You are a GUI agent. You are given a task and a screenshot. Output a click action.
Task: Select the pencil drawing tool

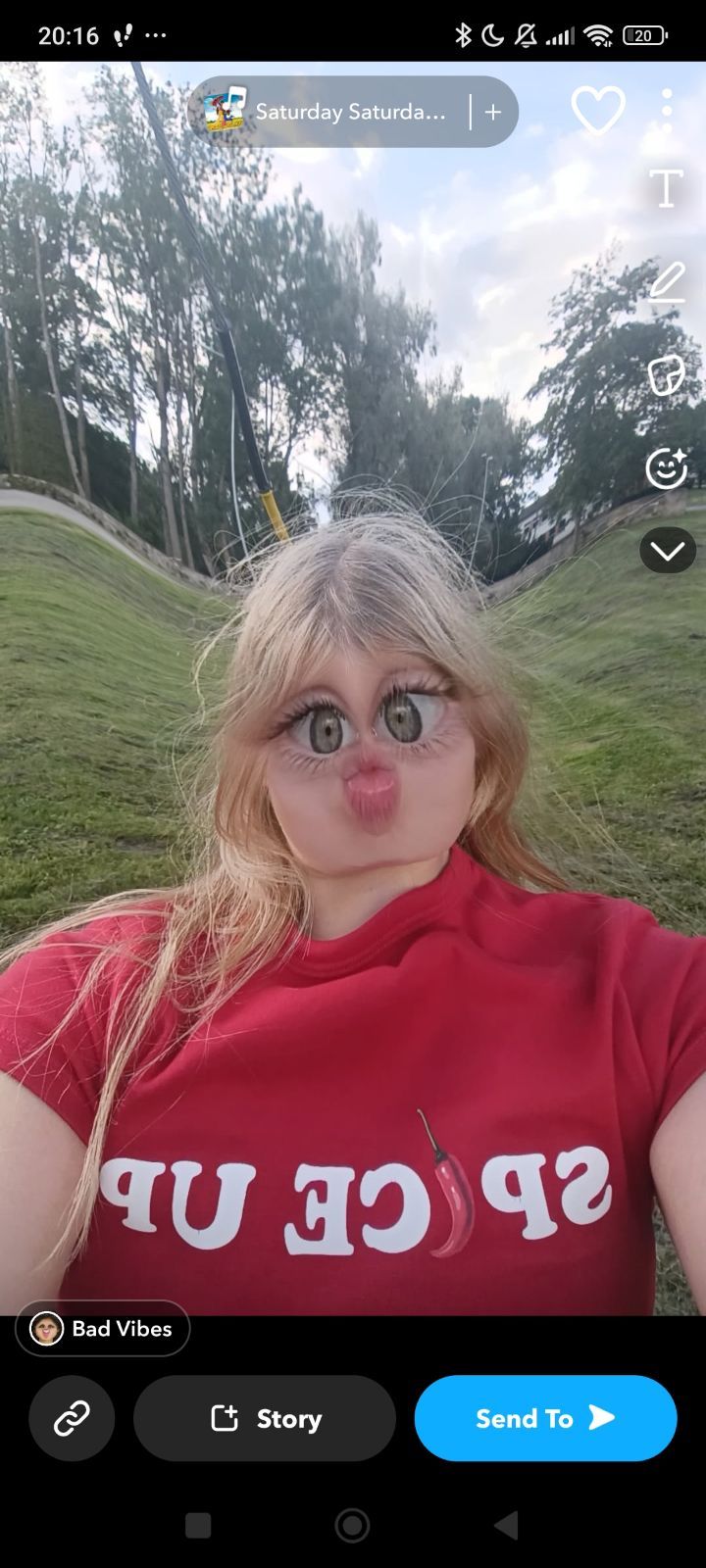[x=667, y=282]
